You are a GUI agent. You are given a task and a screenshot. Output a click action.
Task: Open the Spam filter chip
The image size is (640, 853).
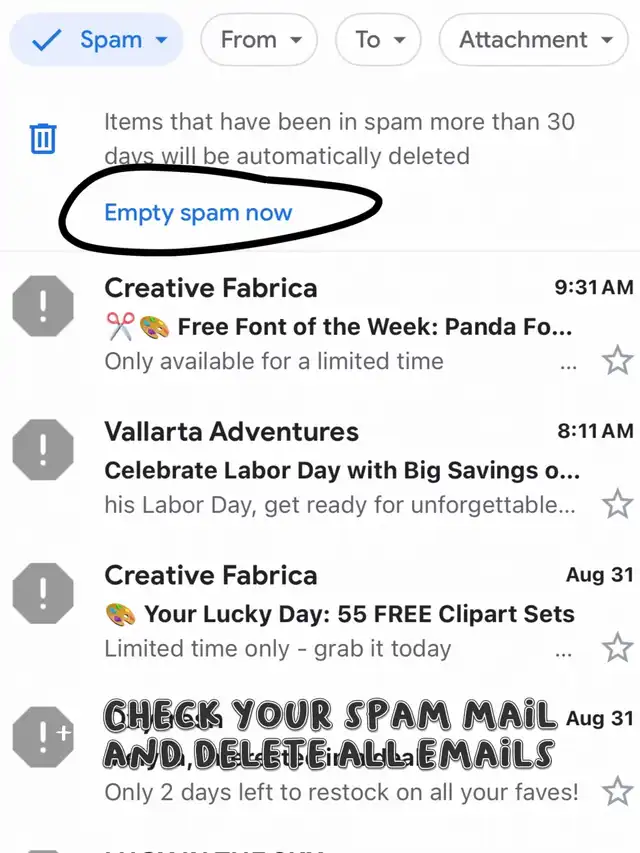[x=96, y=40]
